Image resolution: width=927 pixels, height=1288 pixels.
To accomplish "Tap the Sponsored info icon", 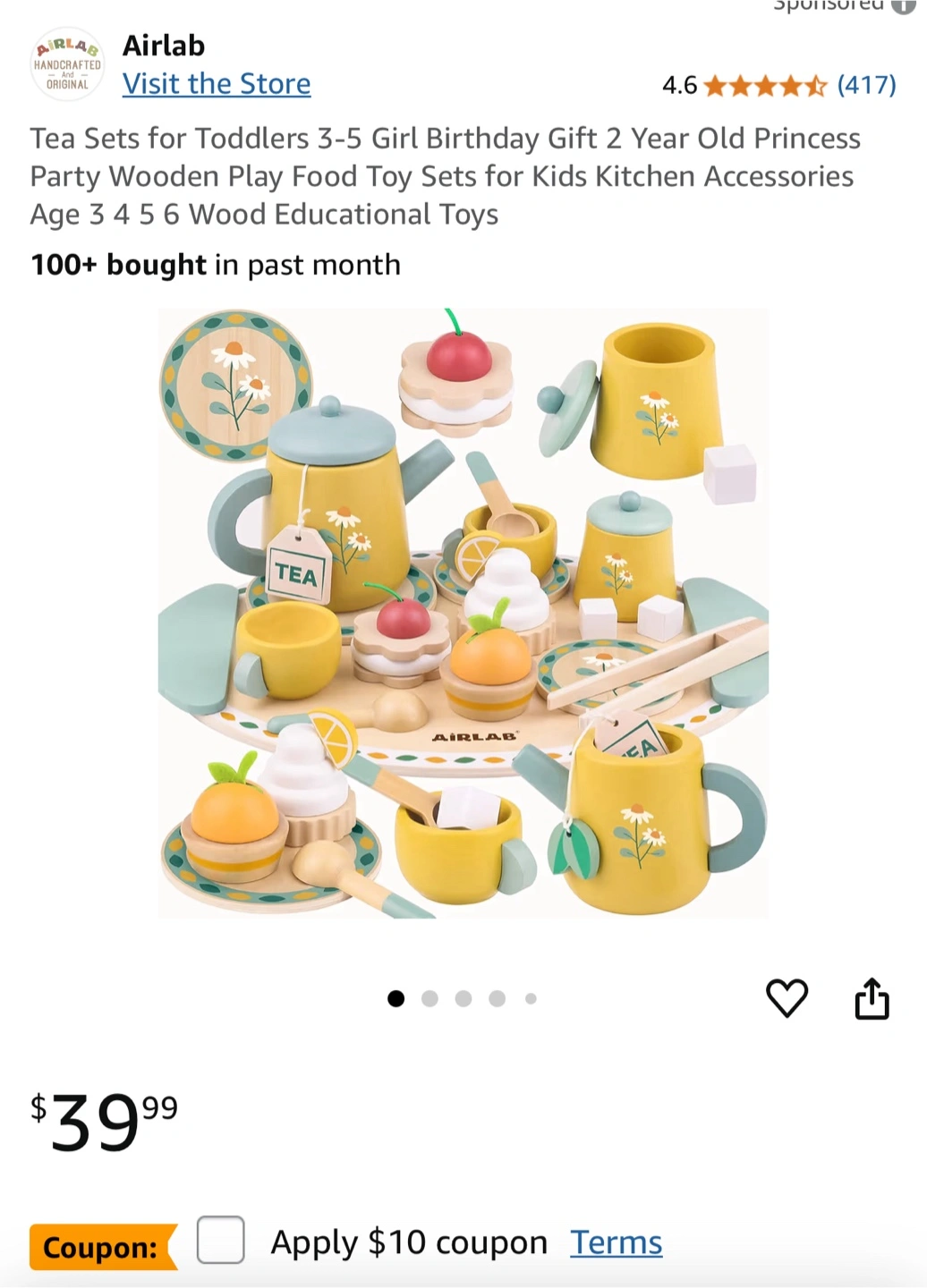I will coord(902,5).
